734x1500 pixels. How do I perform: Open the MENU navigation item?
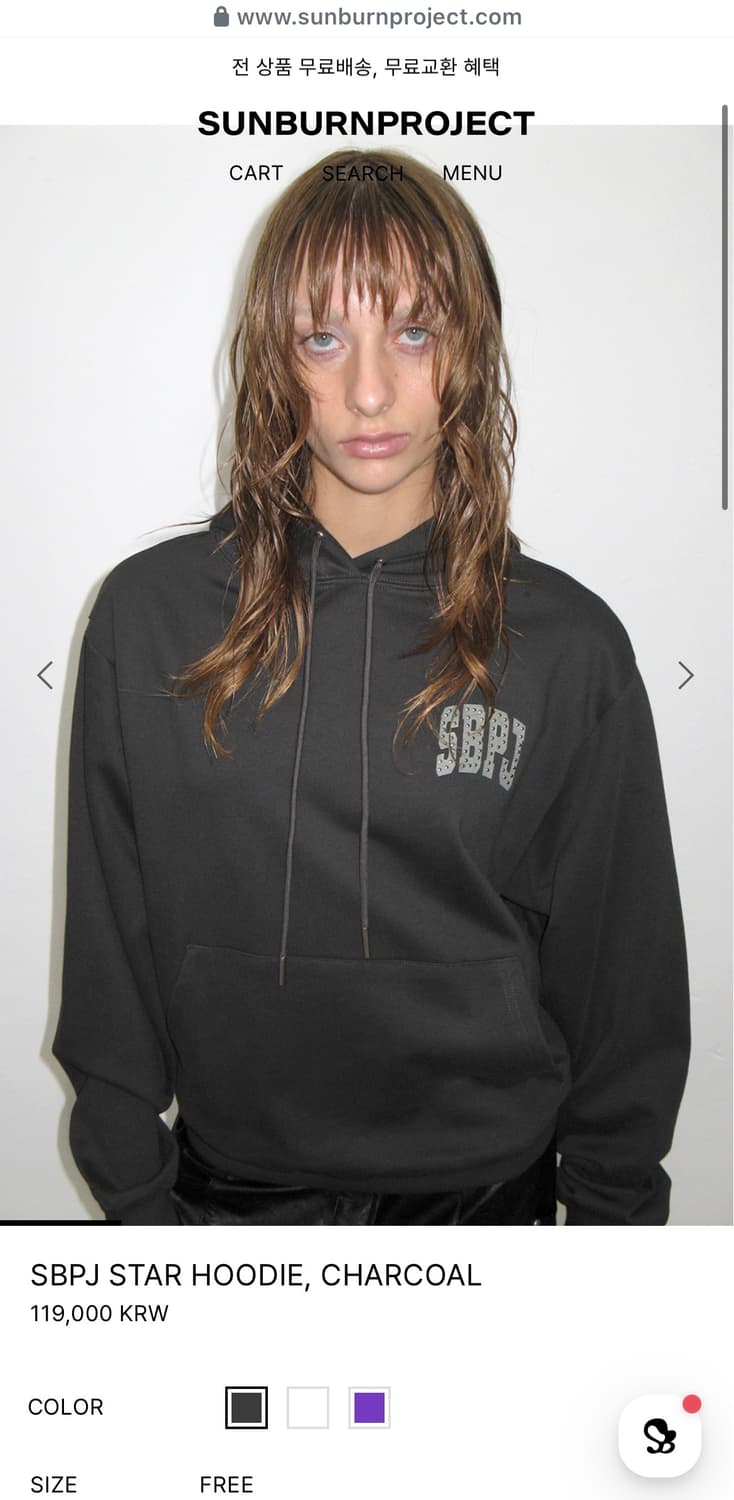pos(474,173)
